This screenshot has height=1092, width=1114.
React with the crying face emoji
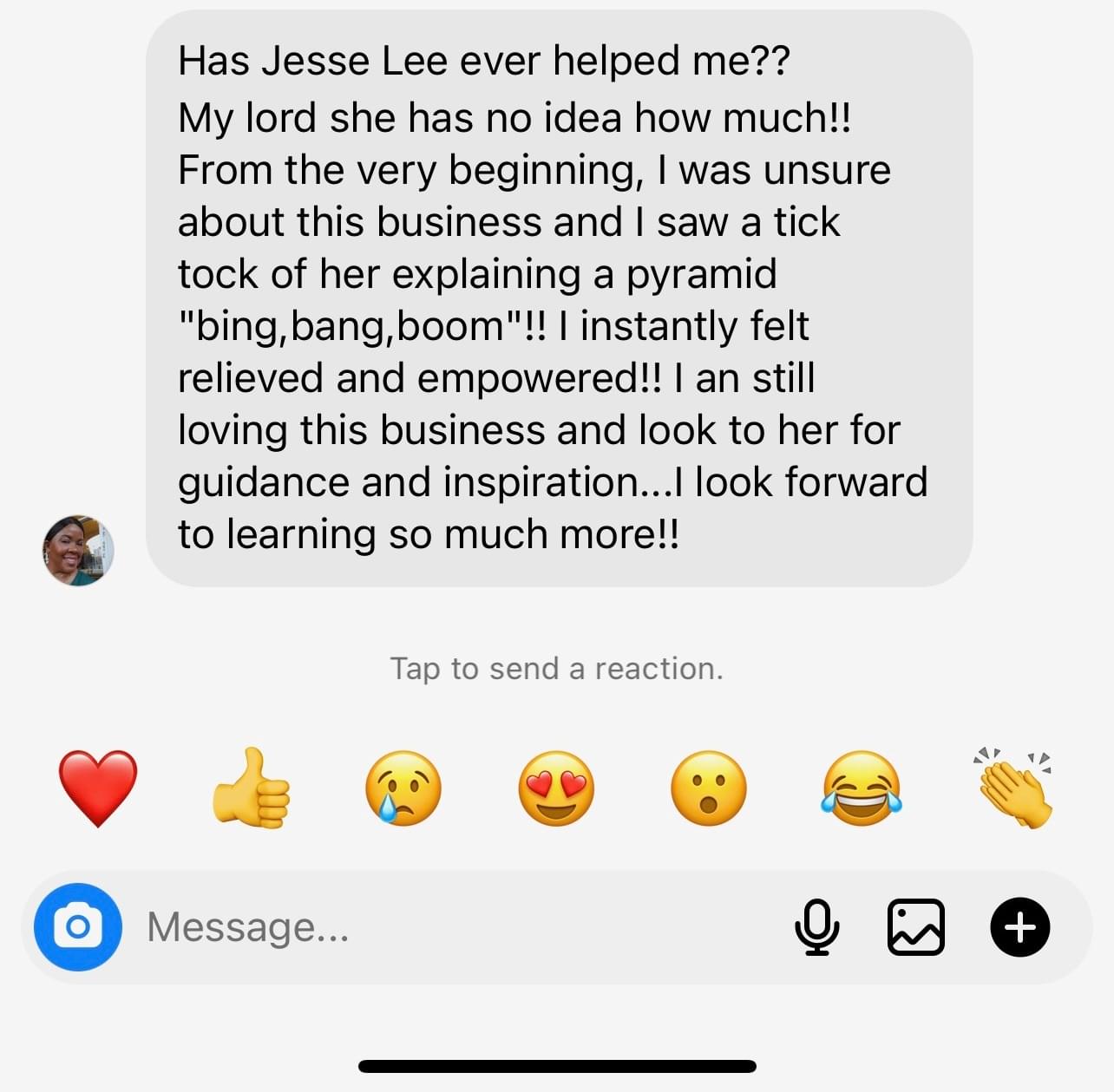coord(403,788)
